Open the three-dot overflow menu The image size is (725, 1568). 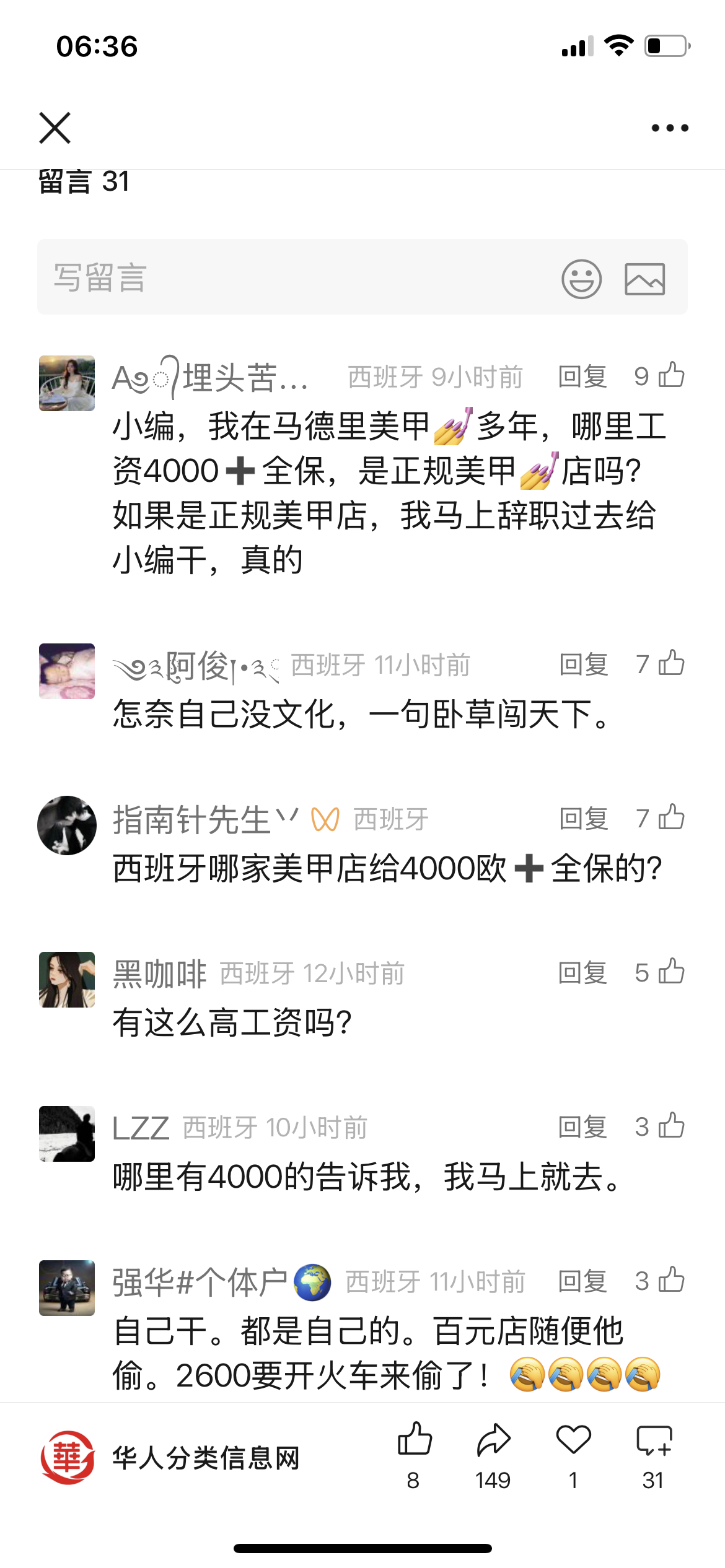point(669,128)
